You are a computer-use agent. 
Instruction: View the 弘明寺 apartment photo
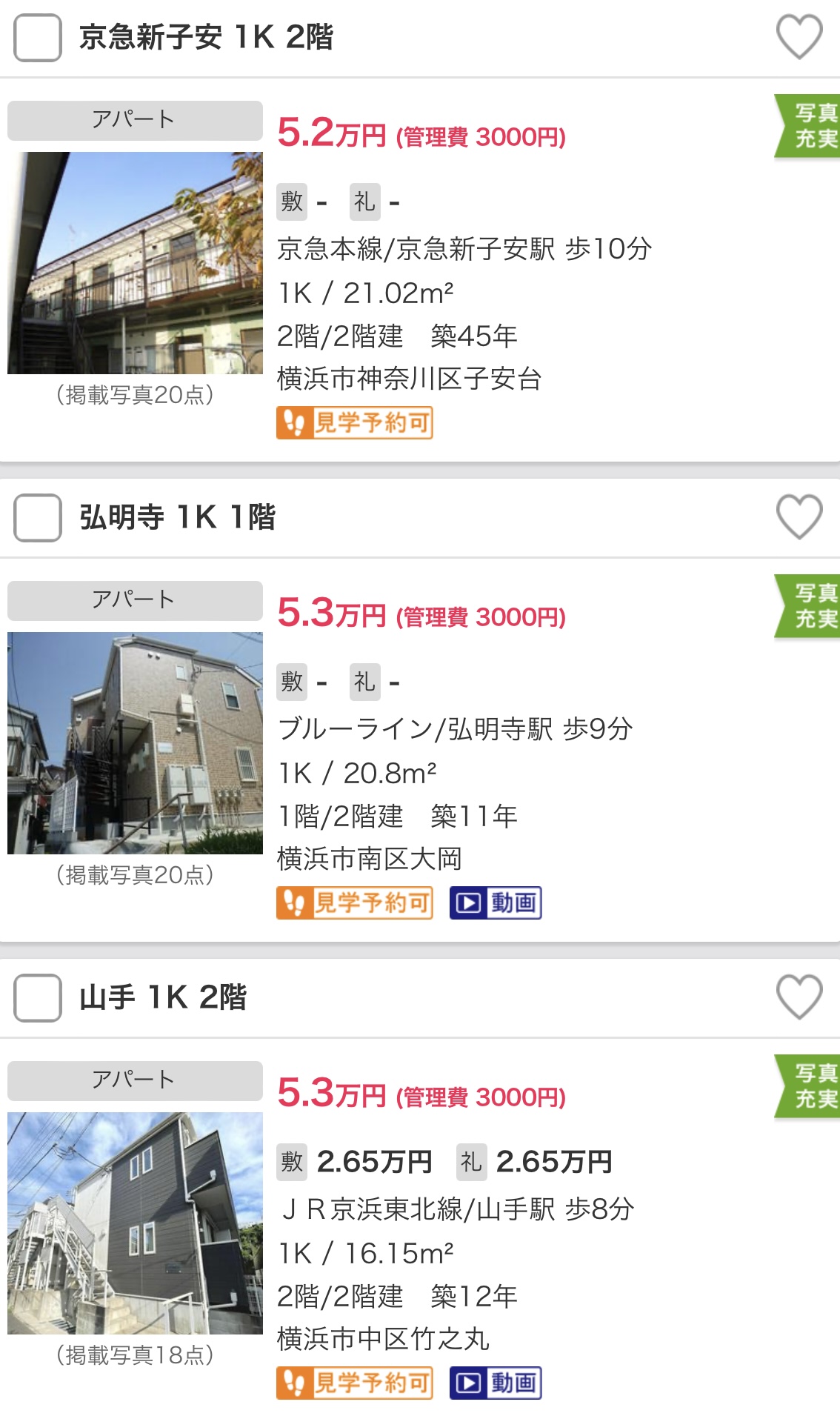tap(135, 742)
